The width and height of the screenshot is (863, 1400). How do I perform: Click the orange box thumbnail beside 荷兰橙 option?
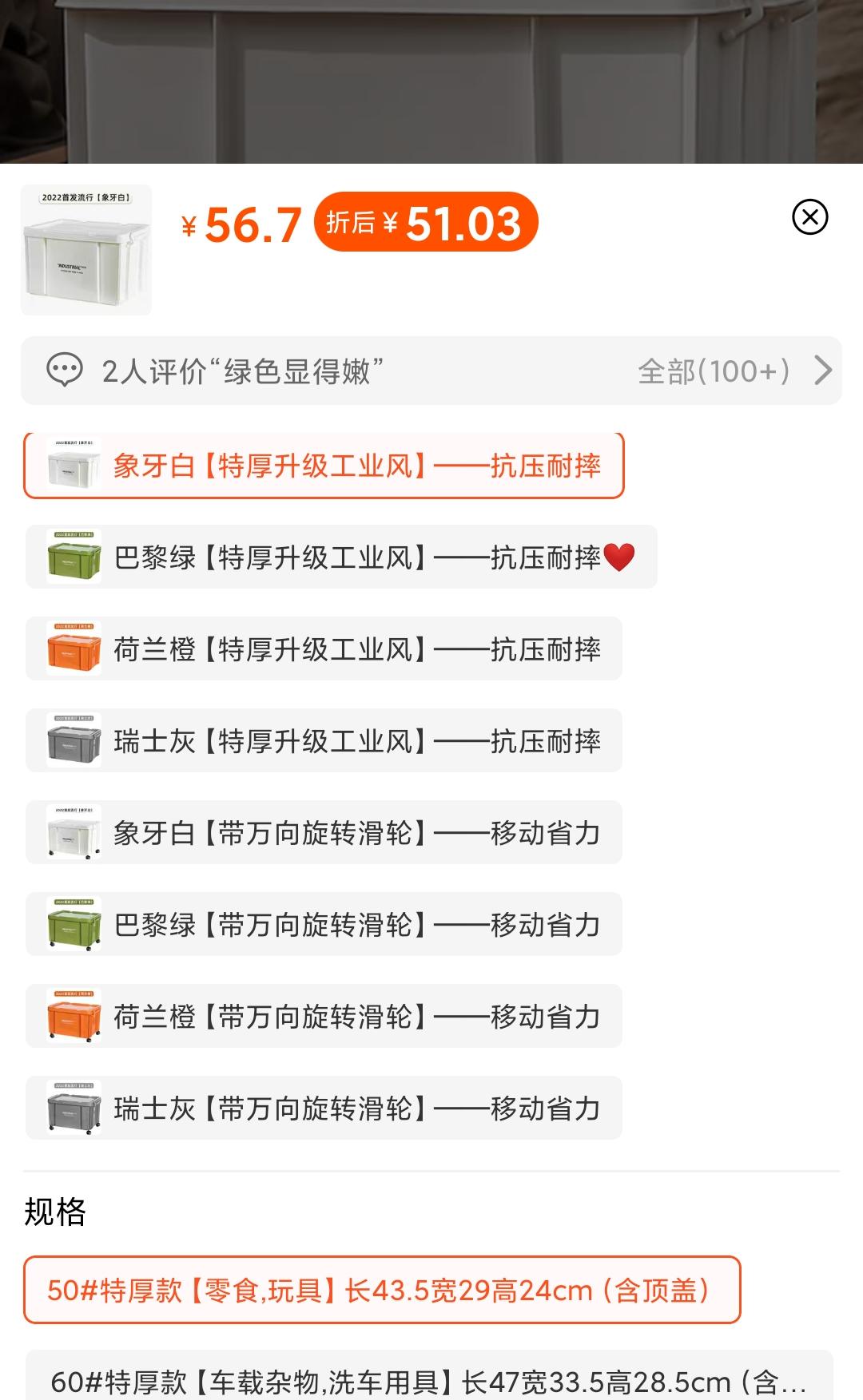point(70,648)
